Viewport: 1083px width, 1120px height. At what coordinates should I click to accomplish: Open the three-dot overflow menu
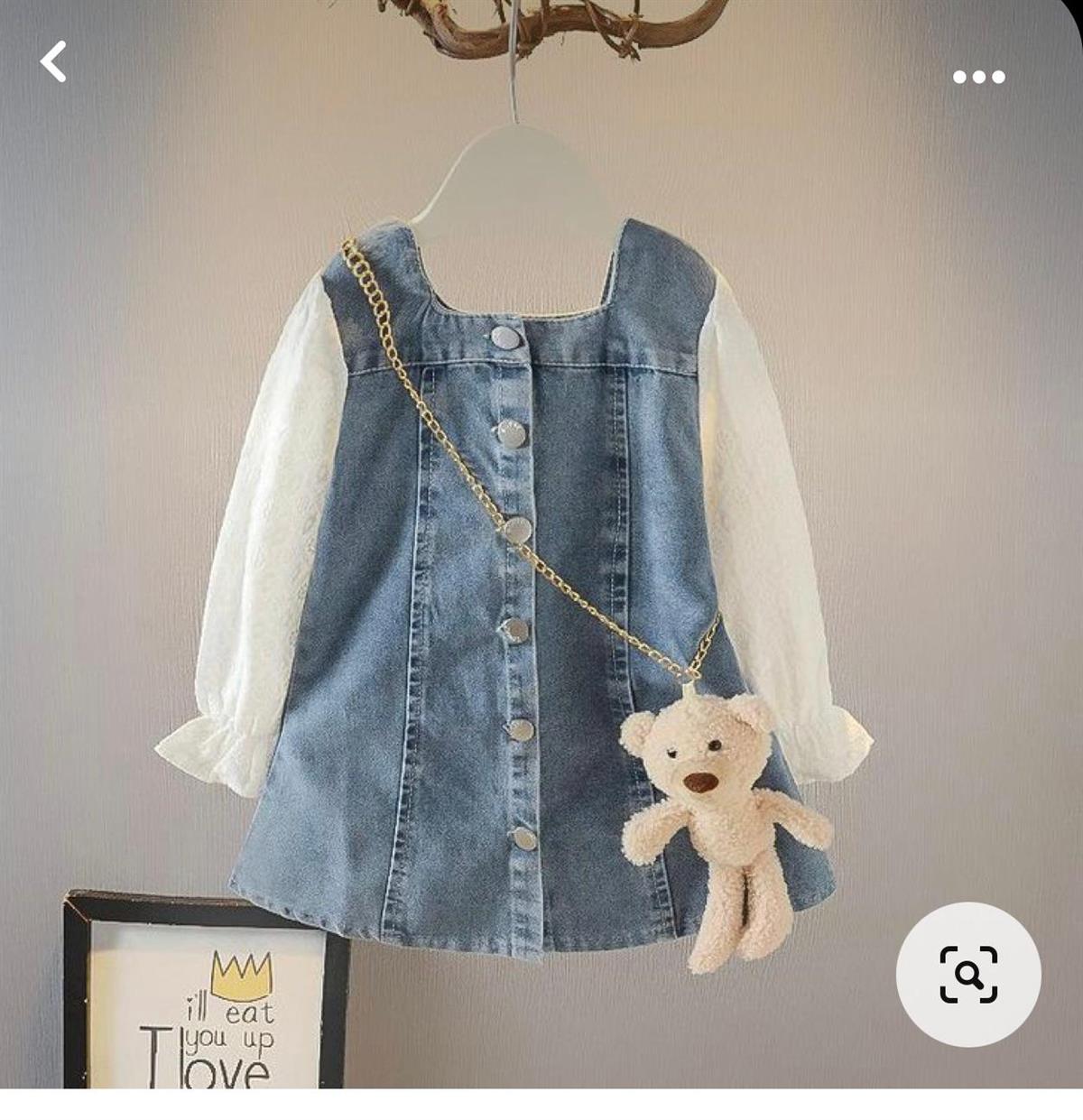(x=979, y=78)
